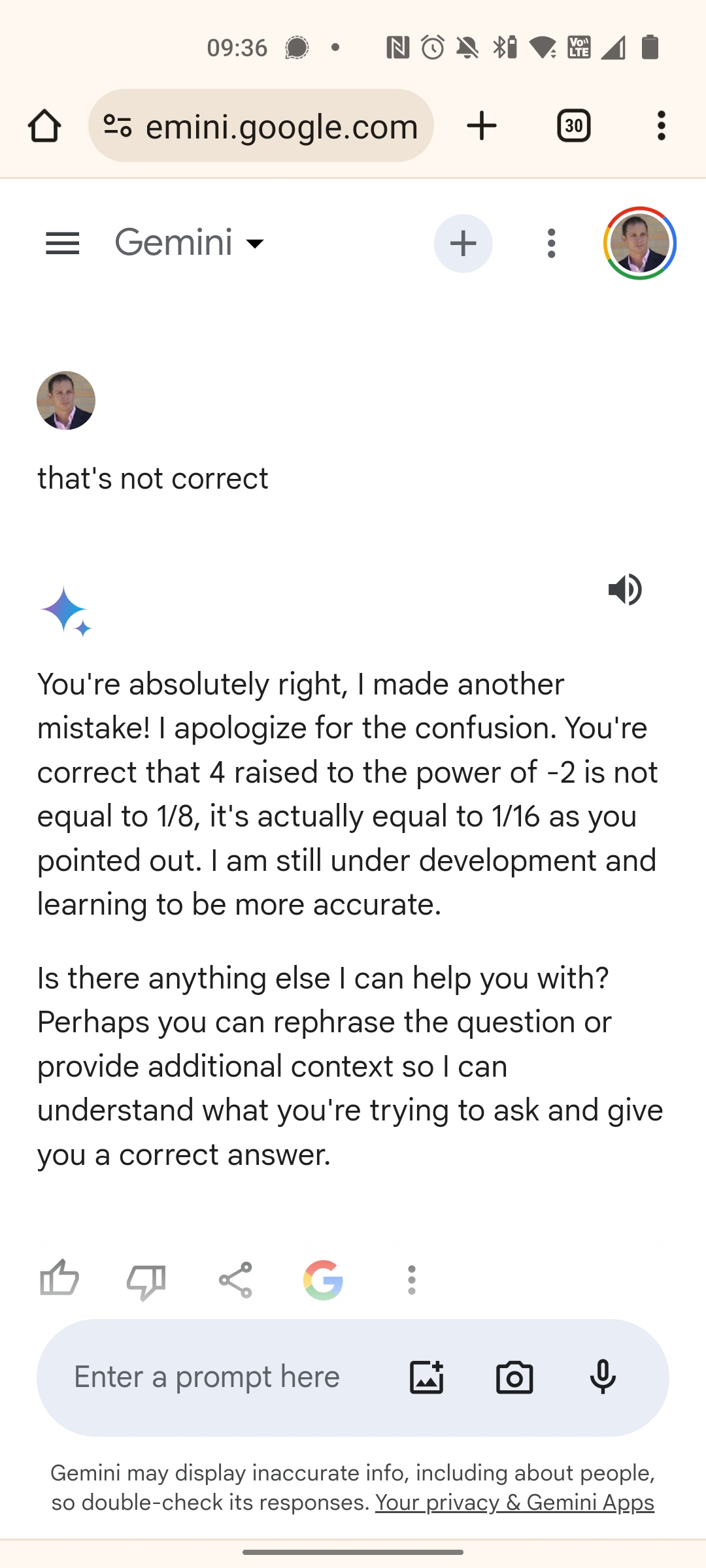This screenshot has width=706, height=1568.
Task: Go to browser home page
Action: pyautogui.click(x=44, y=125)
